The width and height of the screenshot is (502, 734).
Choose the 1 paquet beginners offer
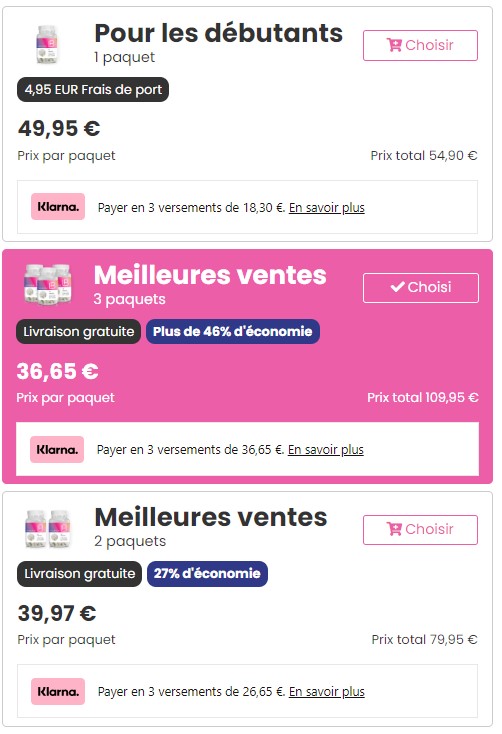tap(420, 45)
